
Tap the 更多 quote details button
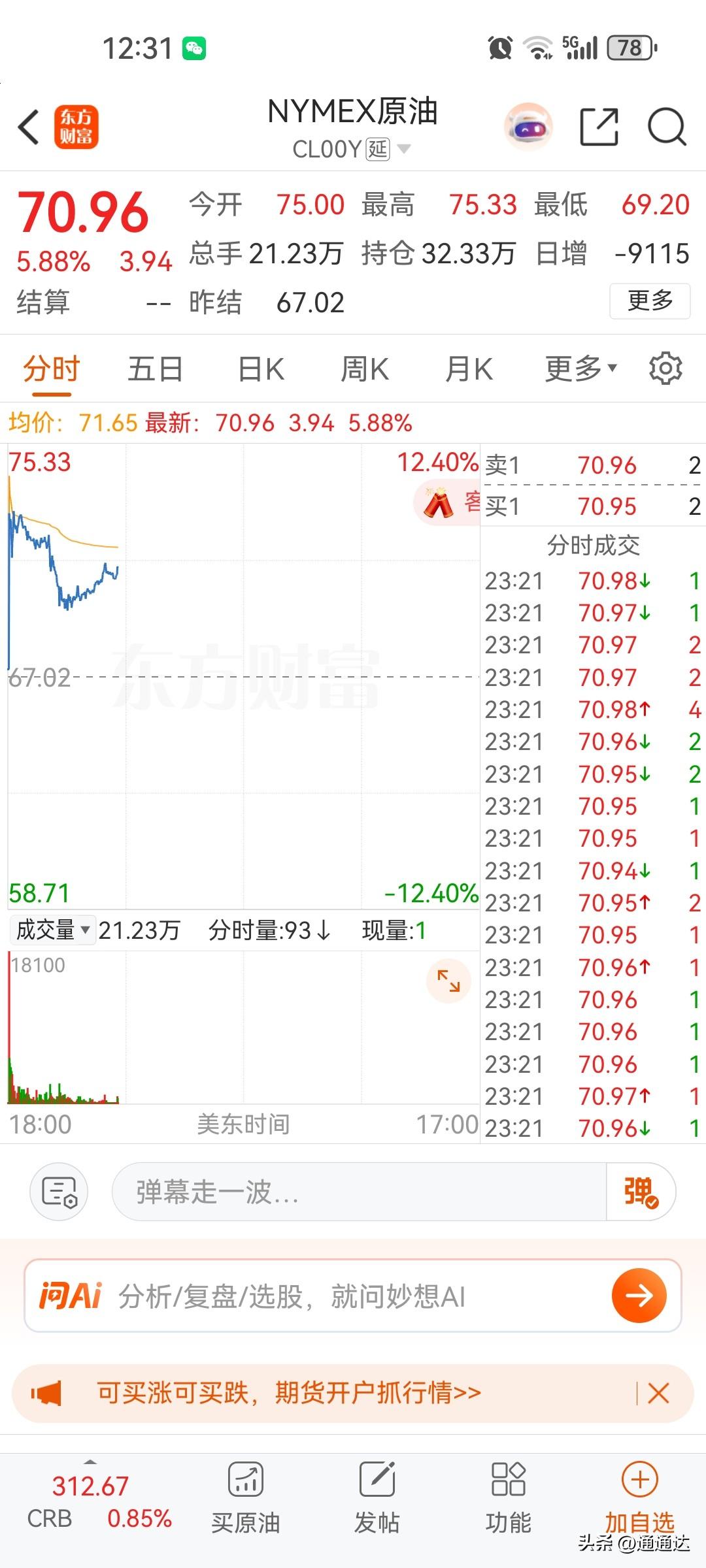pos(652,302)
